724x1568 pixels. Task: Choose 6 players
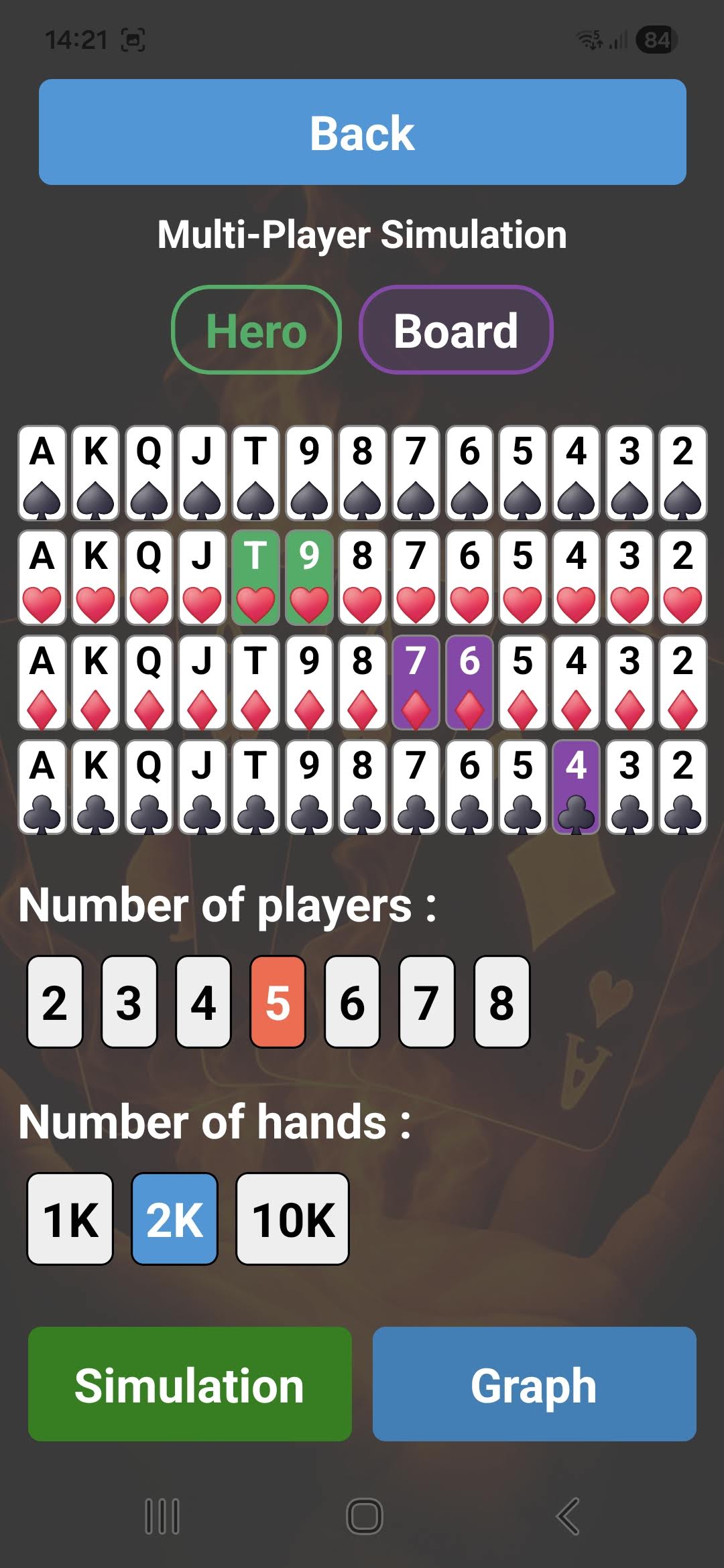[x=353, y=1002]
